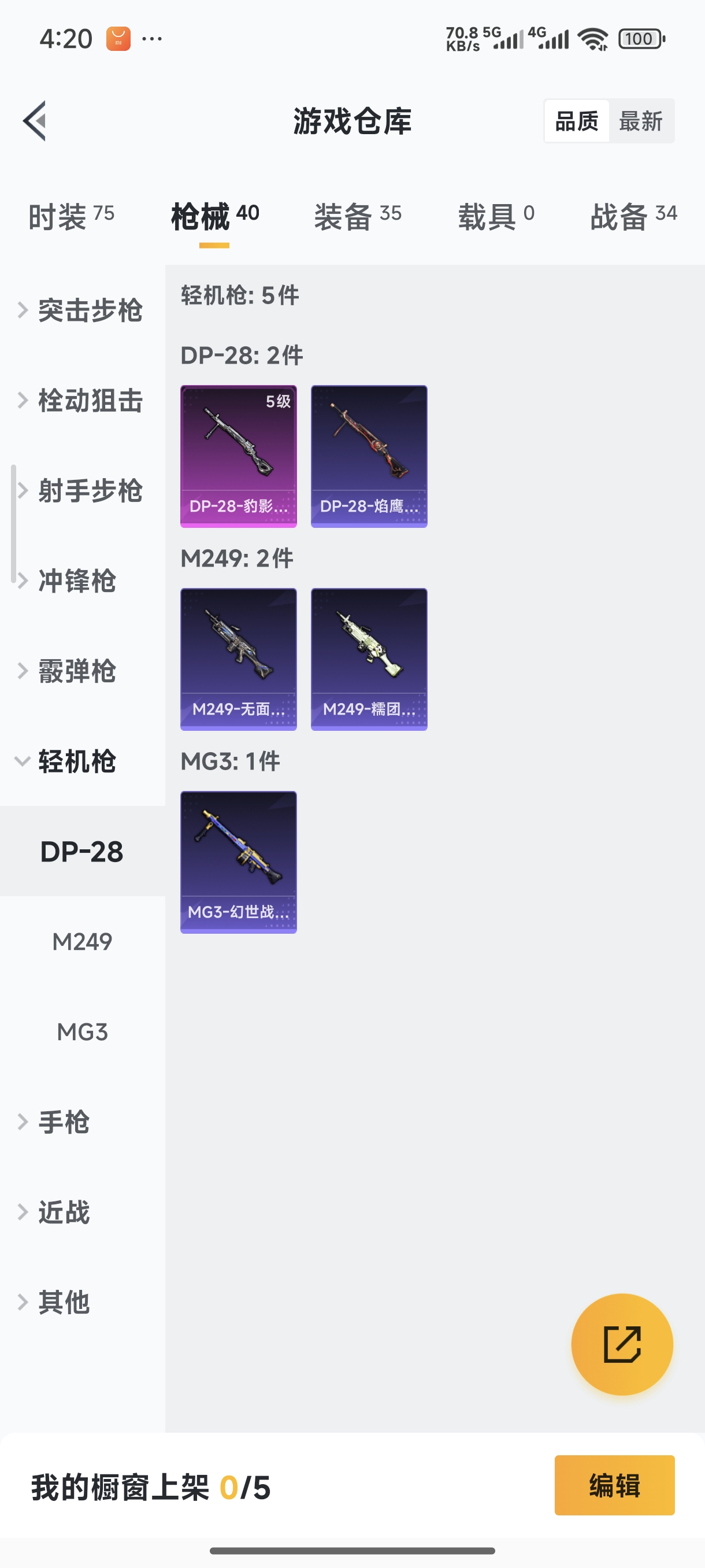This screenshot has height=1568, width=705.
Task: Go back from 游戏仓库 page
Action: [35, 120]
